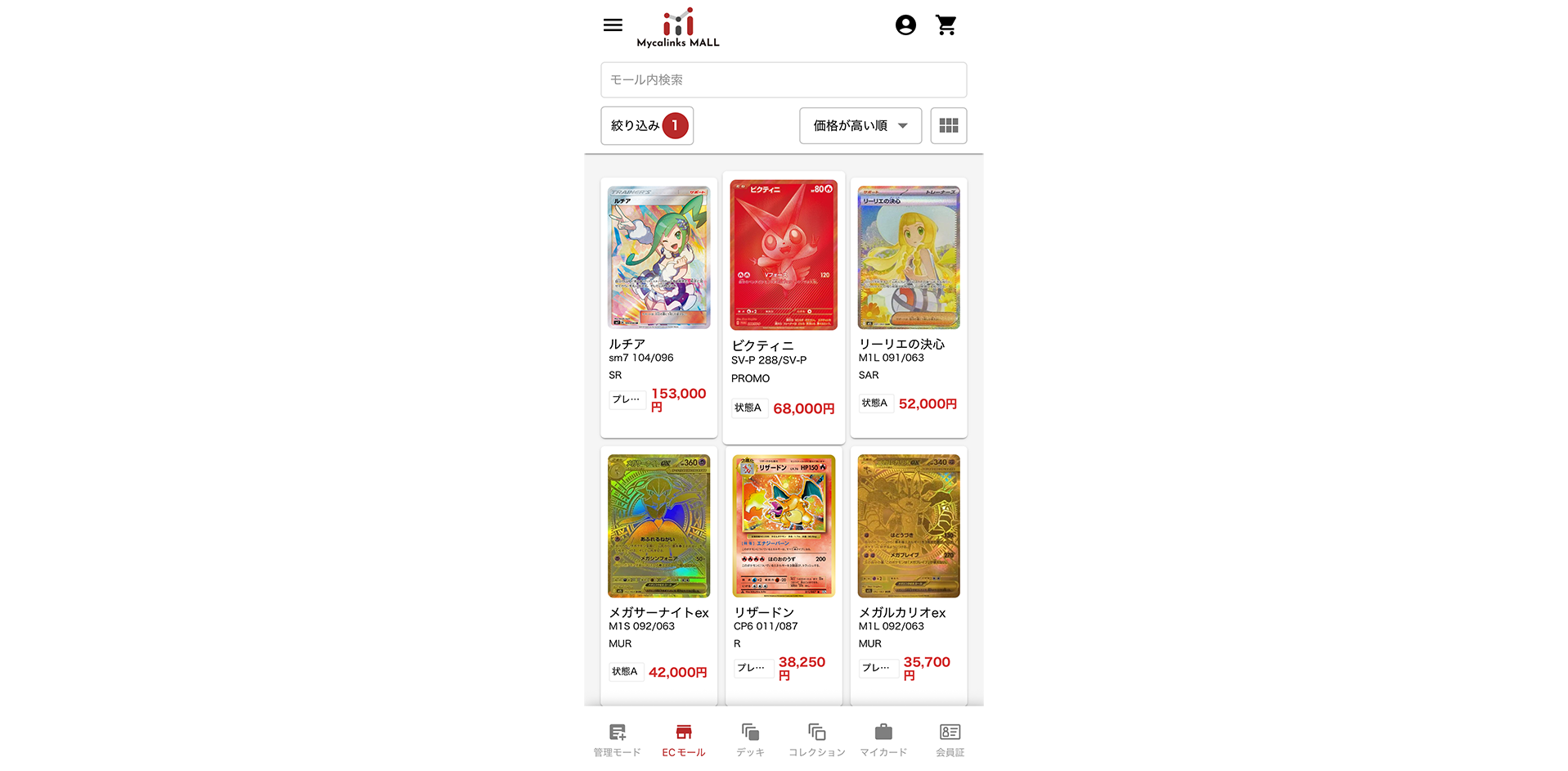The width and height of the screenshot is (1568, 771).
Task: Switch to the コレクション tab
Action: (x=816, y=740)
